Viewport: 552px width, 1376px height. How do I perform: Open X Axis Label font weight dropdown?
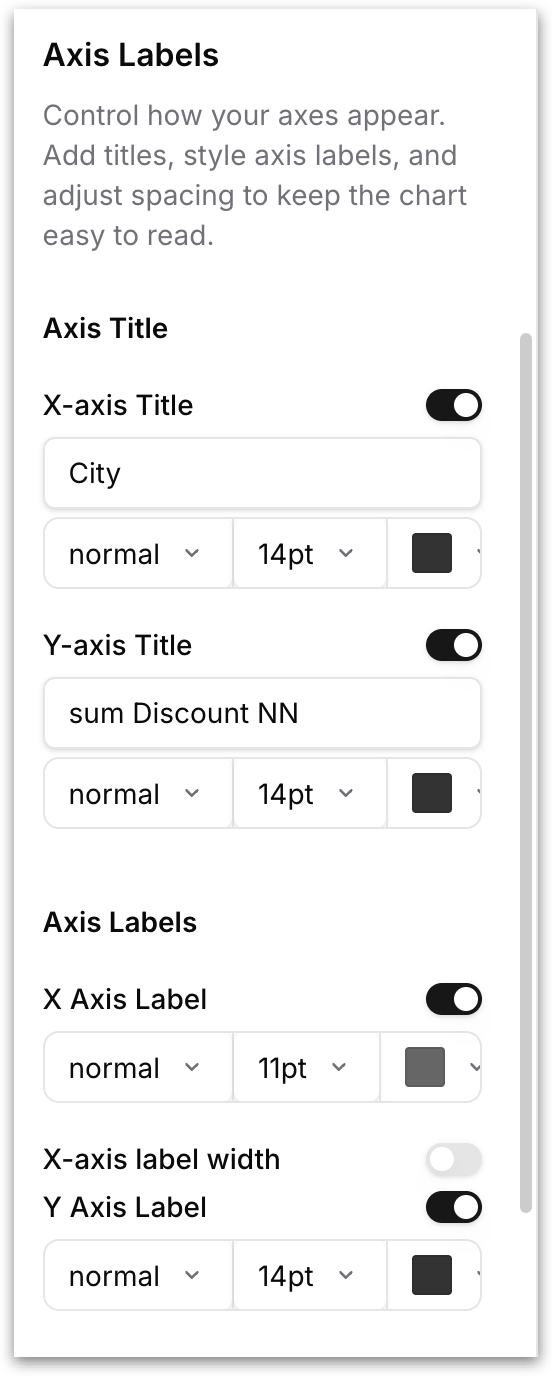click(138, 1068)
